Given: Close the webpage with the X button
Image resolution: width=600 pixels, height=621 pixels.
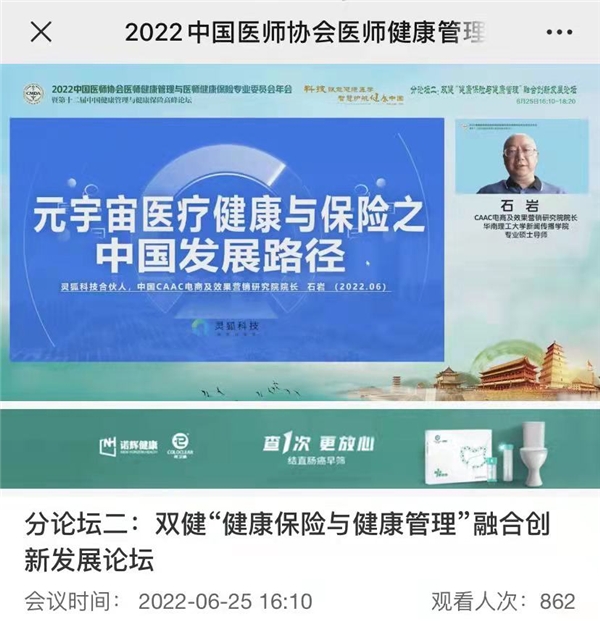Looking at the screenshot, I should pyautogui.click(x=41, y=31).
